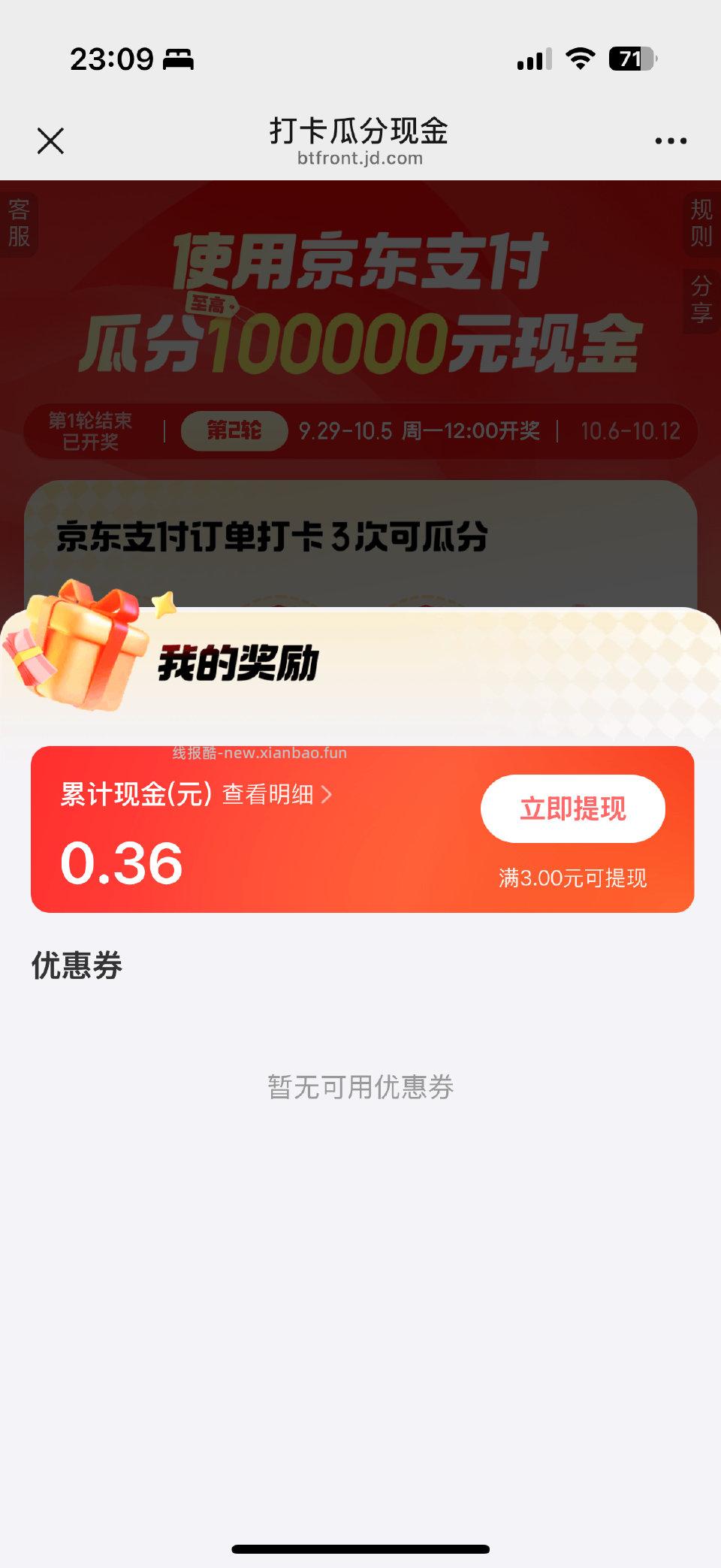The width and height of the screenshot is (721, 1568).
Task: Select the 第1轮结束已开奖 round option
Action: 90,431
